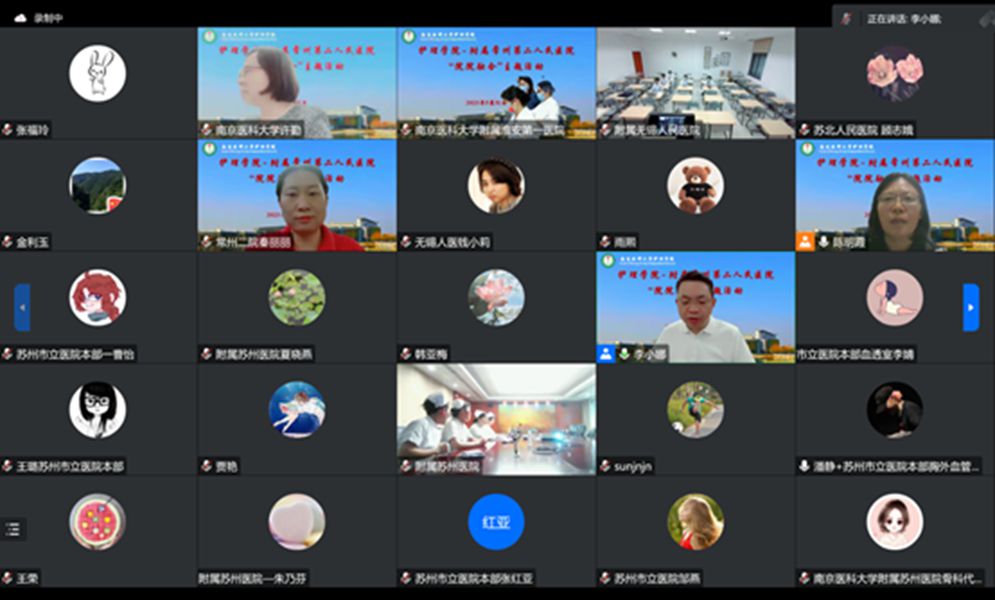The image size is (995, 600).
Task: Open the speaking 李小娜 video tile
Action: [x=696, y=307]
